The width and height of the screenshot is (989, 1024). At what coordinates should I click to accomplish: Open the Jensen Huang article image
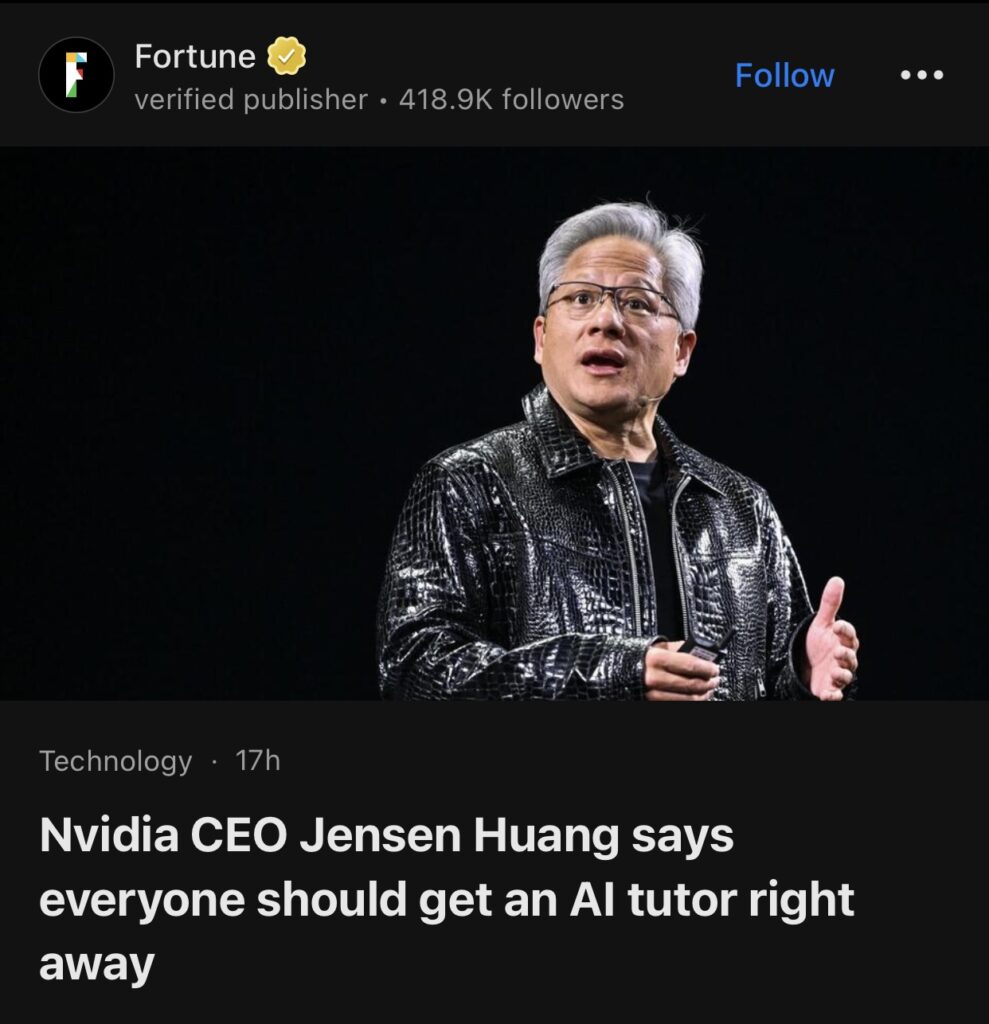pos(494,424)
